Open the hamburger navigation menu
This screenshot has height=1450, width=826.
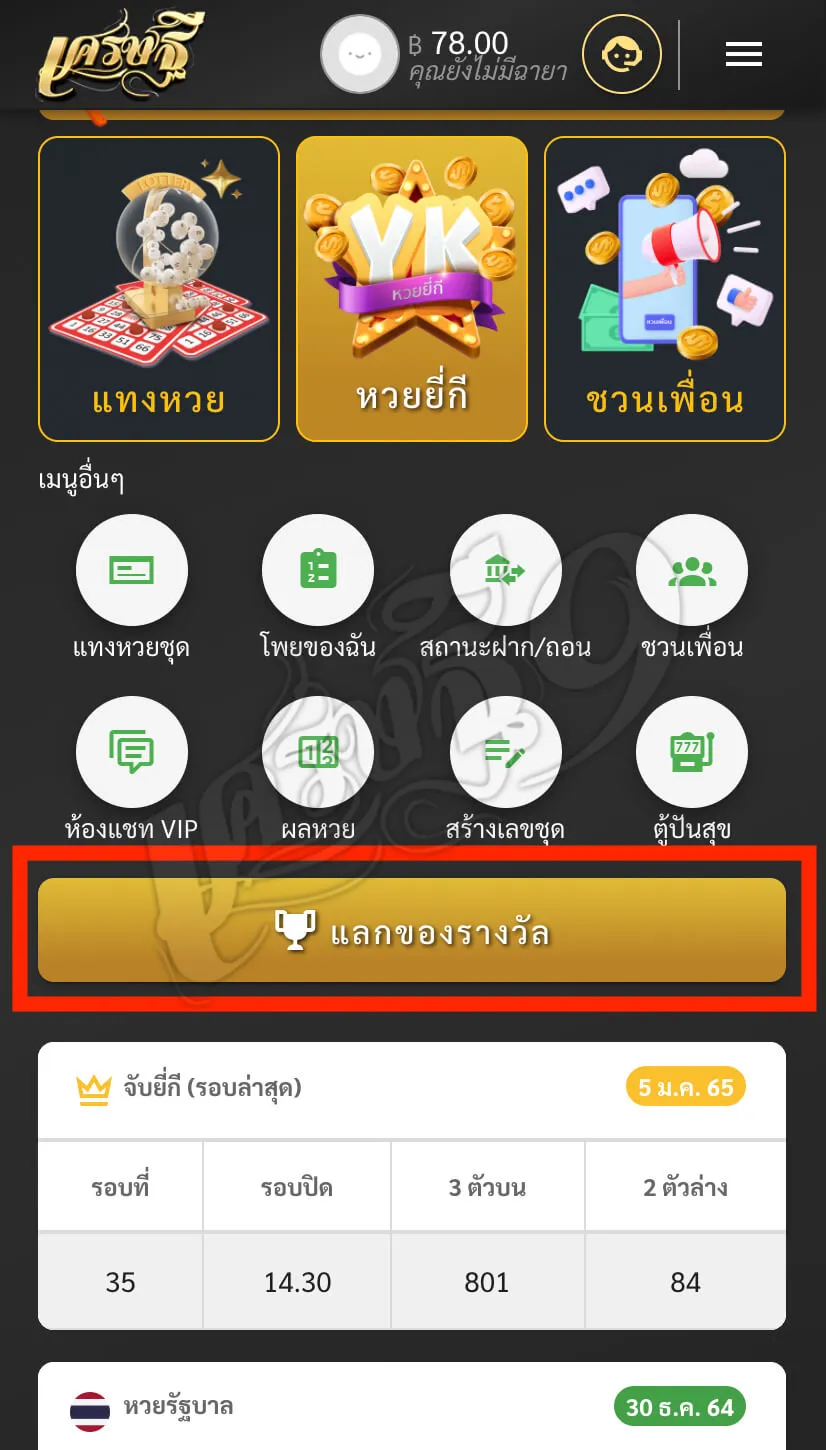tap(743, 55)
